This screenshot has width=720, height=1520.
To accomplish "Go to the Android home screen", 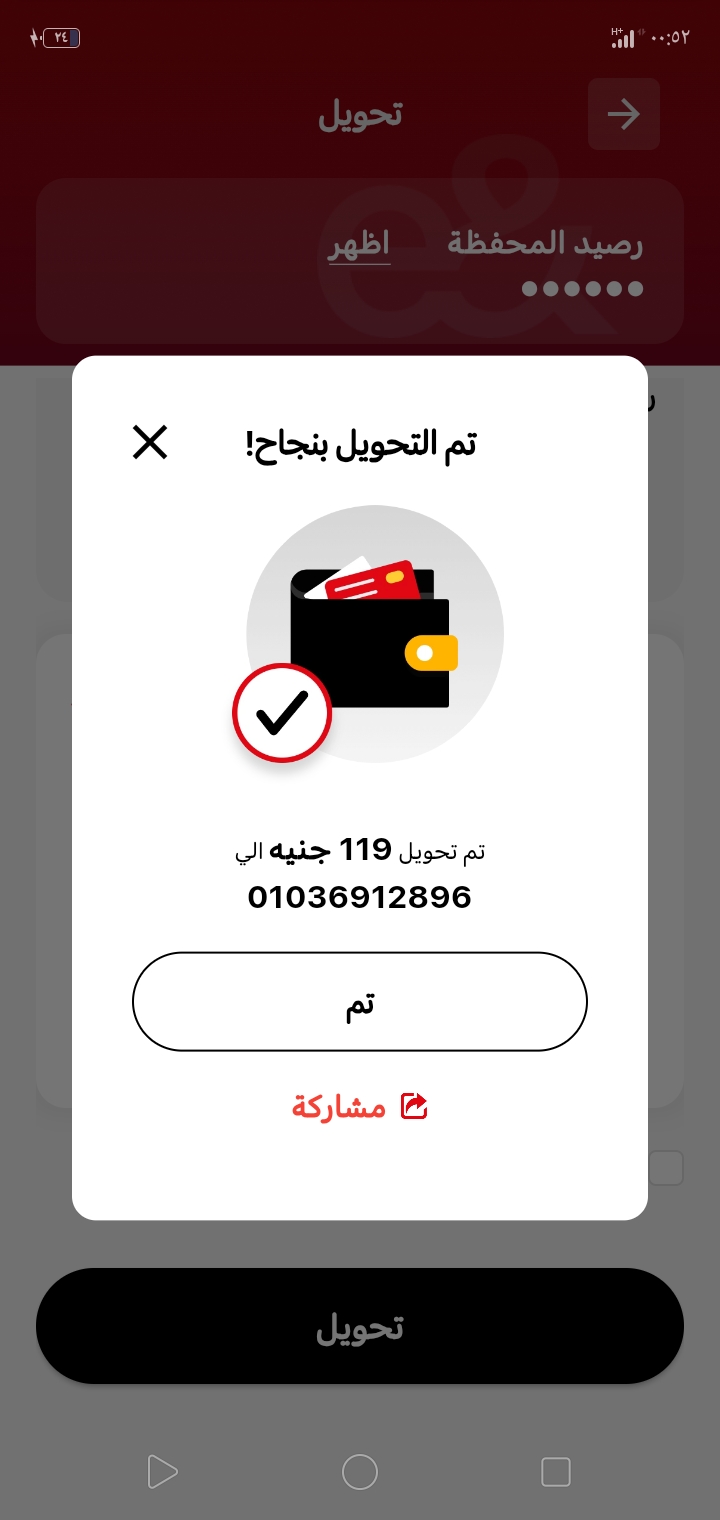I will [360, 1472].
